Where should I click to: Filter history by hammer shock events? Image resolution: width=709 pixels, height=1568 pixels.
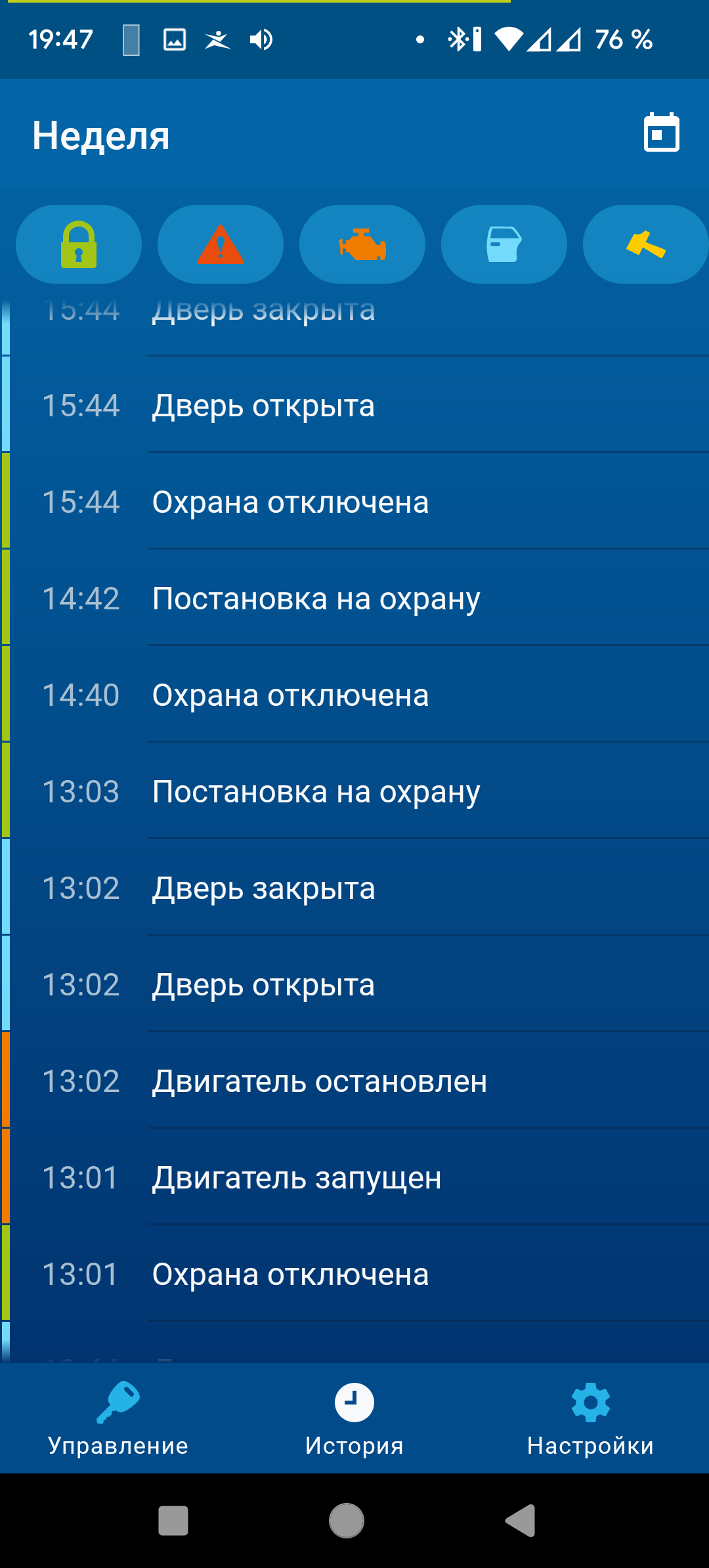pos(646,244)
